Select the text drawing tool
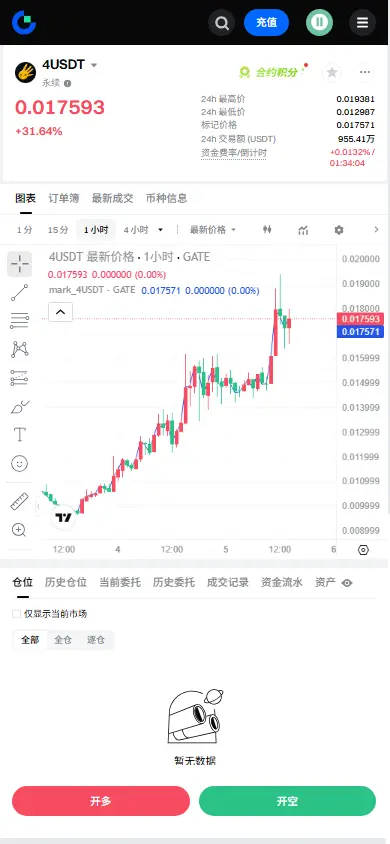The height and width of the screenshot is (844, 390). (19, 434)
